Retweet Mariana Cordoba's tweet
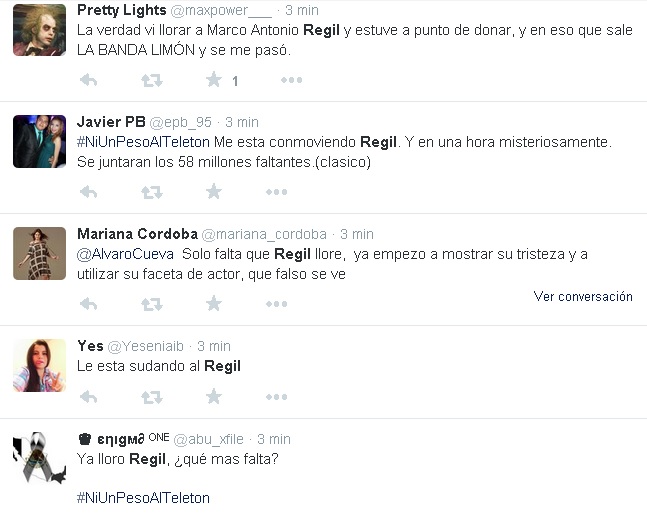 [151, 304]
